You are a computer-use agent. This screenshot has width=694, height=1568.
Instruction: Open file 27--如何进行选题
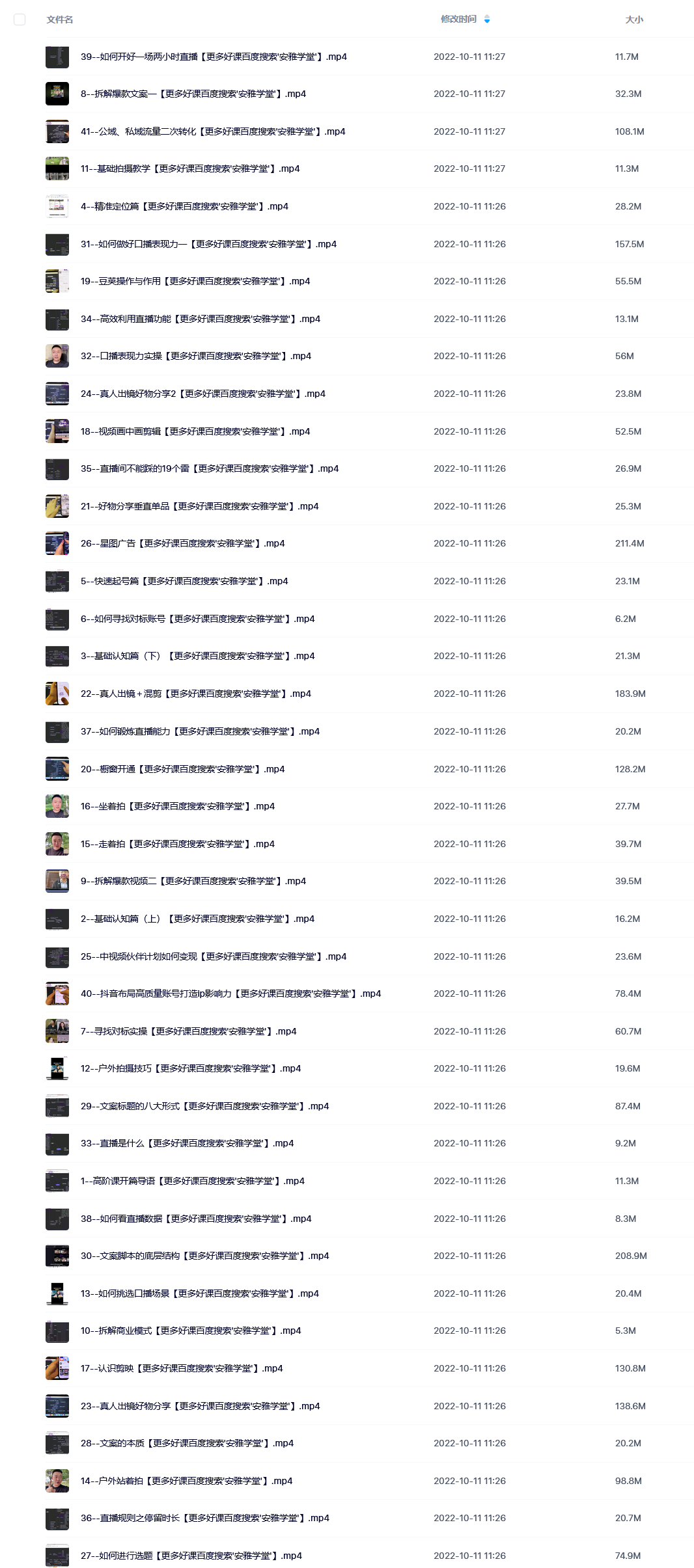point(191,1556)
